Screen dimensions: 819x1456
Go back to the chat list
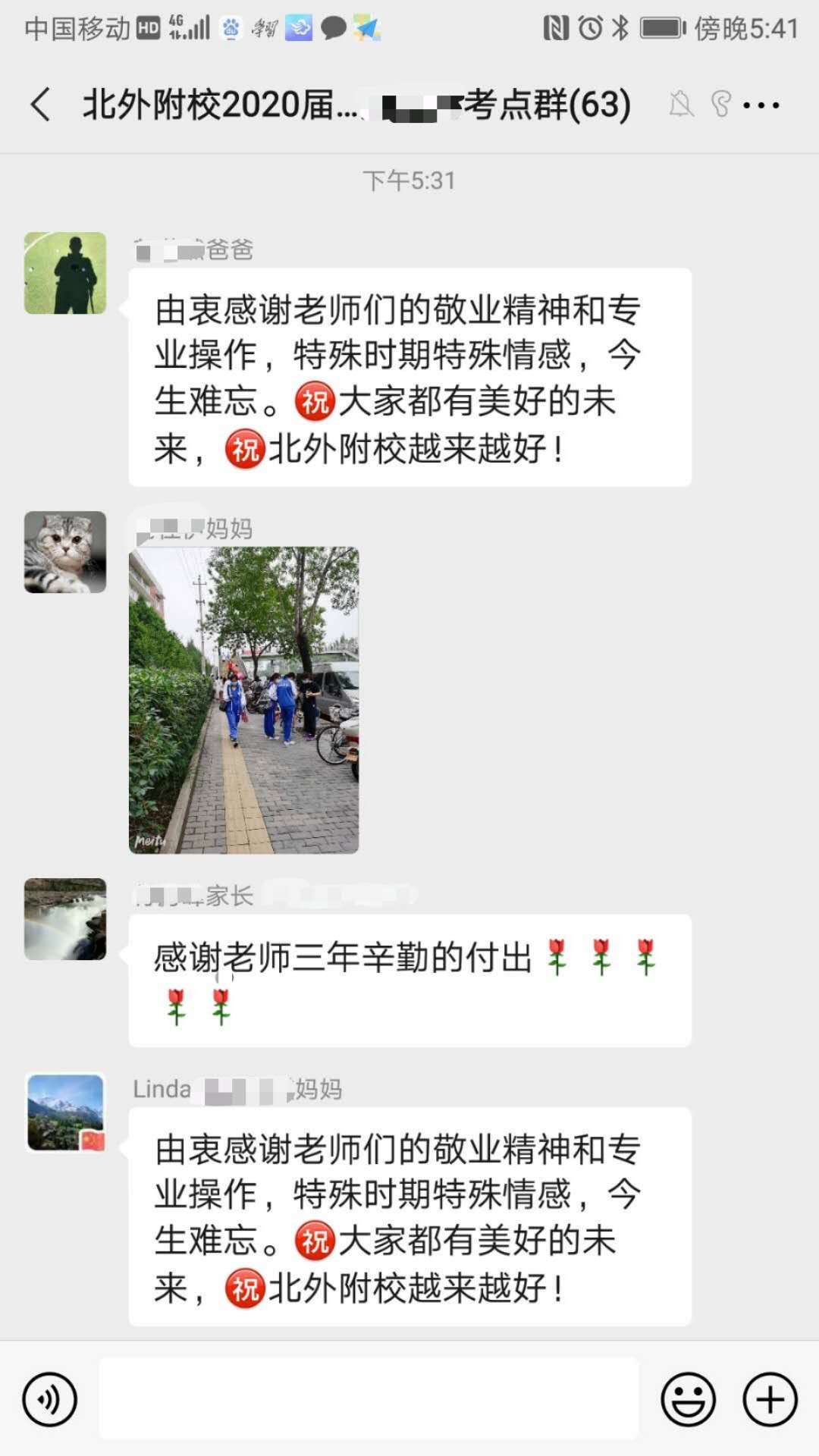pyautogui.click(x=41, y=105)
